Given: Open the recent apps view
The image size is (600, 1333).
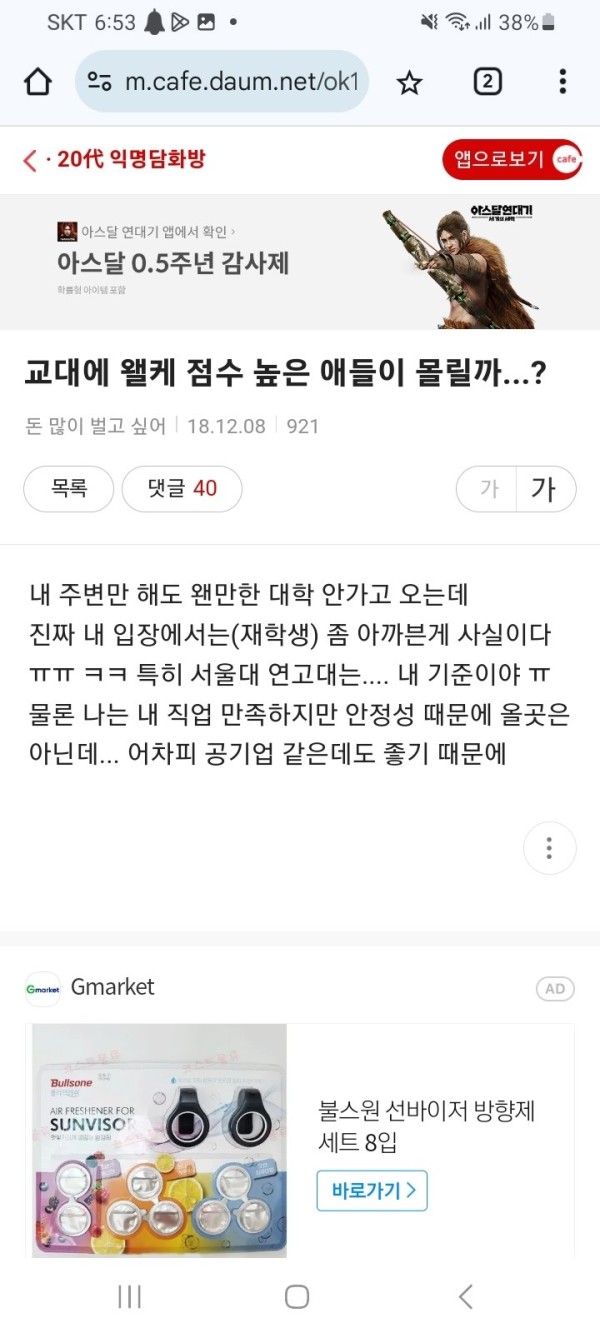Looking at the screenshot, I should click(x=129, y=1297).
